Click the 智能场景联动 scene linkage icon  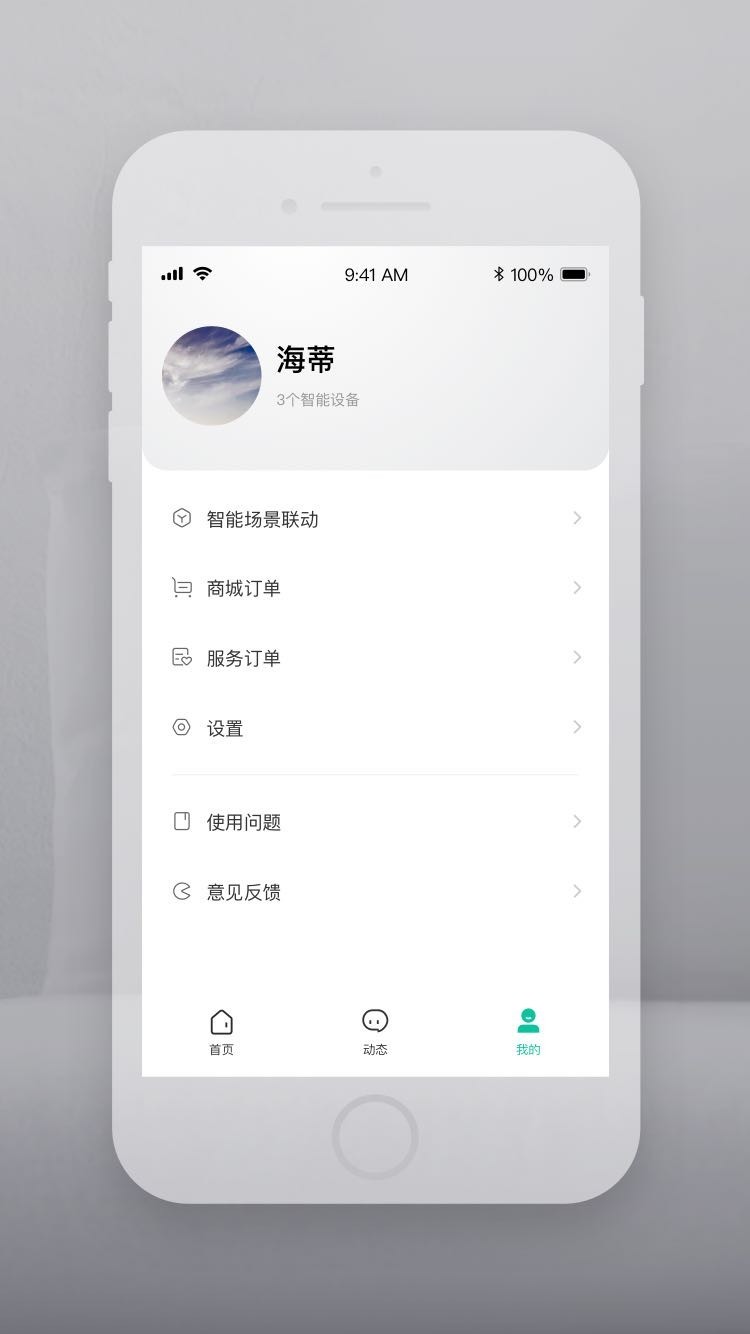coord(181,518)
